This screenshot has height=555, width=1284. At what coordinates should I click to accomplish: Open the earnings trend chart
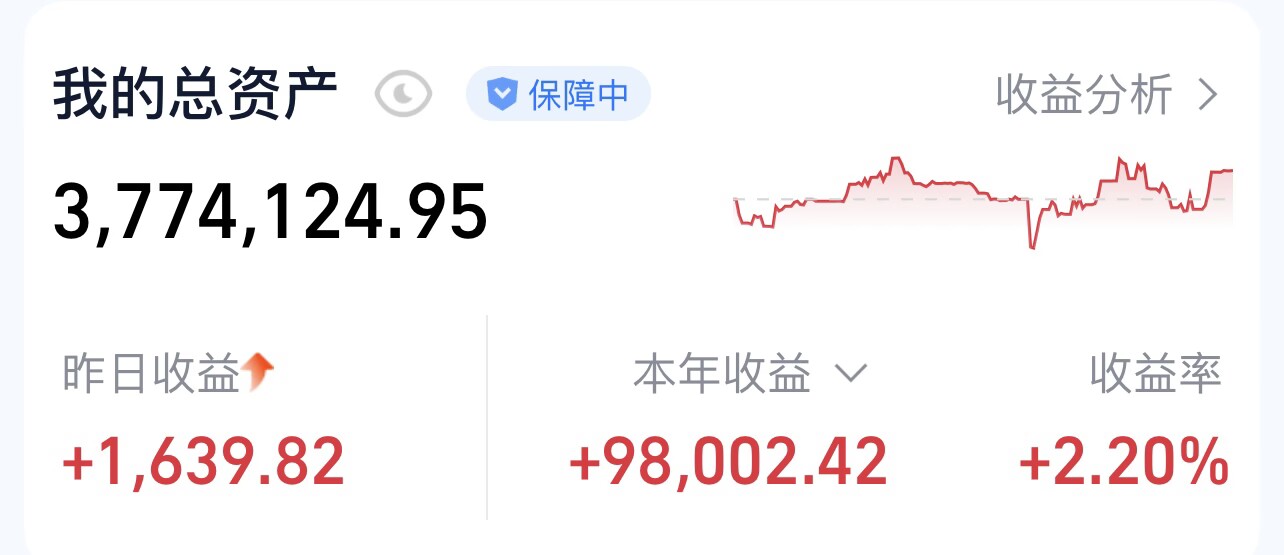click(982, 200)
